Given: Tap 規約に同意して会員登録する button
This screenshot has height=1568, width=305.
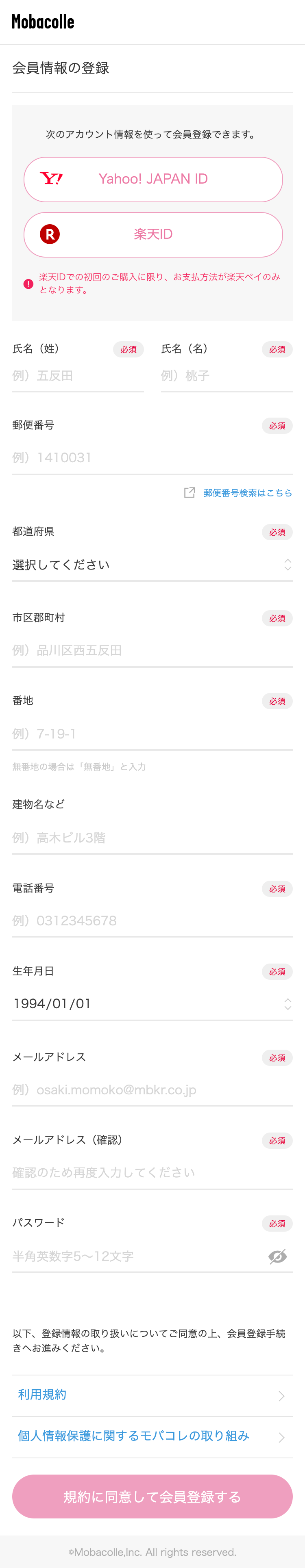Looking at the screenshot, I should click(x=152, y=1496).
